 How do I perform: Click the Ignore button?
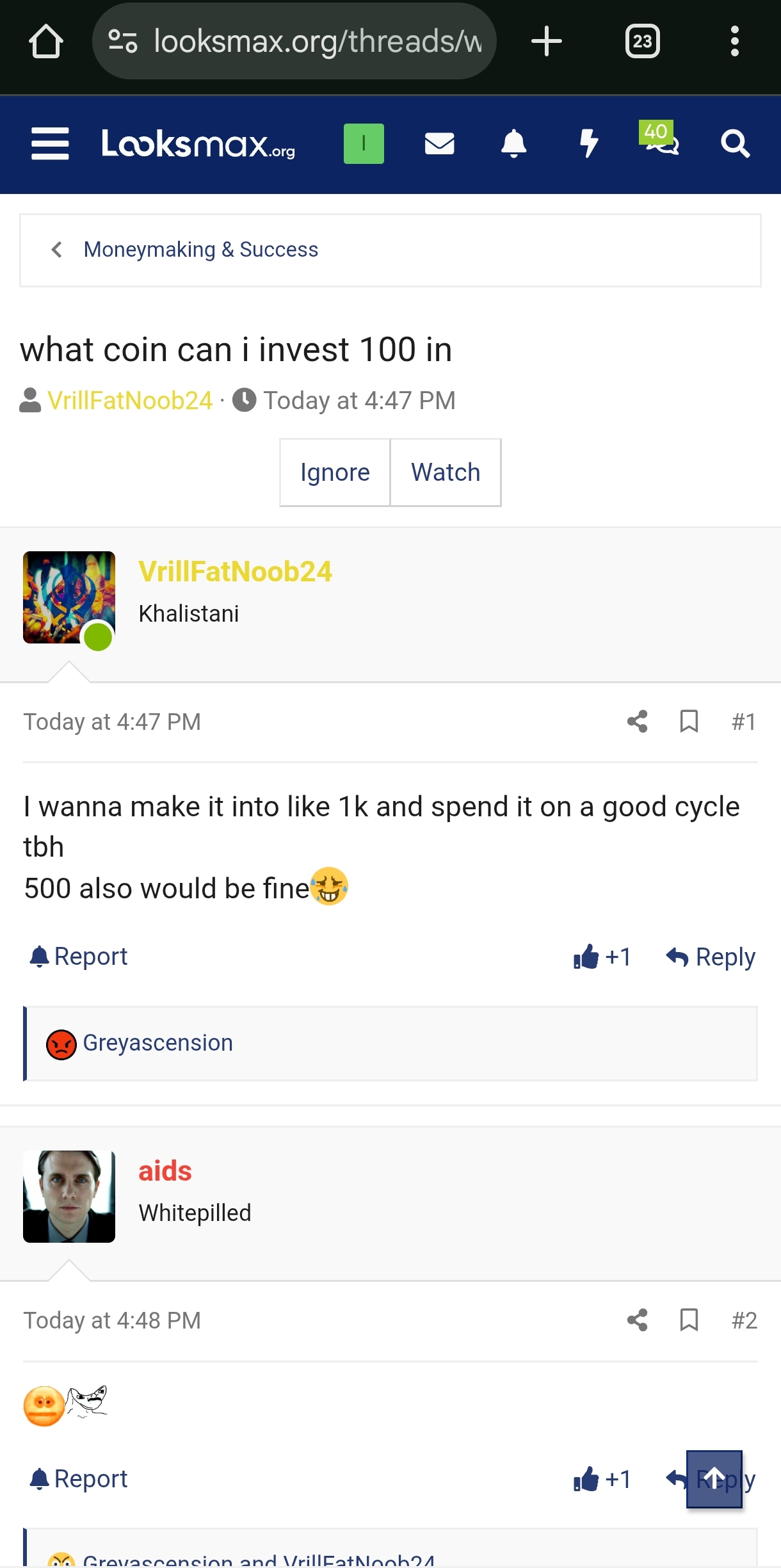coord(335,472)
